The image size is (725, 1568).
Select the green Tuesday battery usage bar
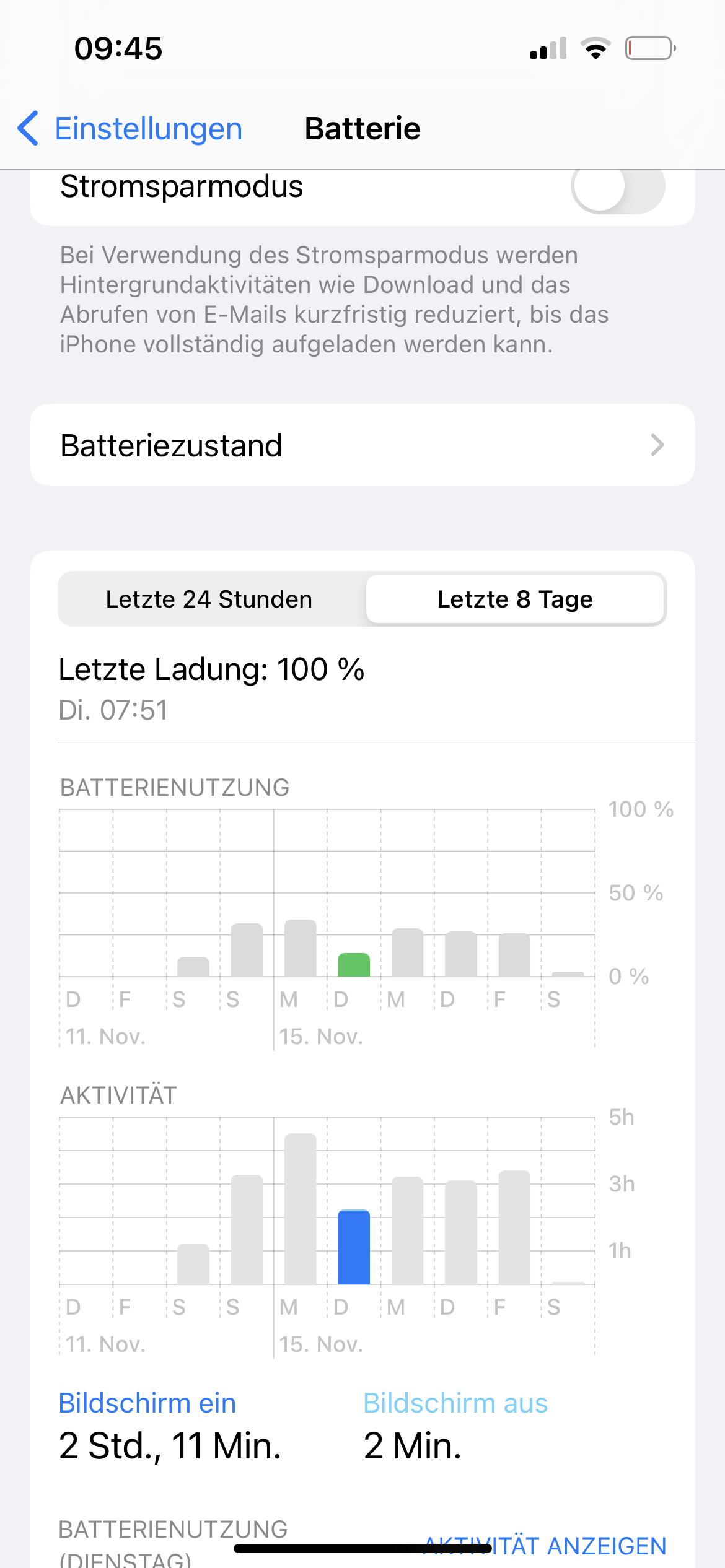pos(353,965)
